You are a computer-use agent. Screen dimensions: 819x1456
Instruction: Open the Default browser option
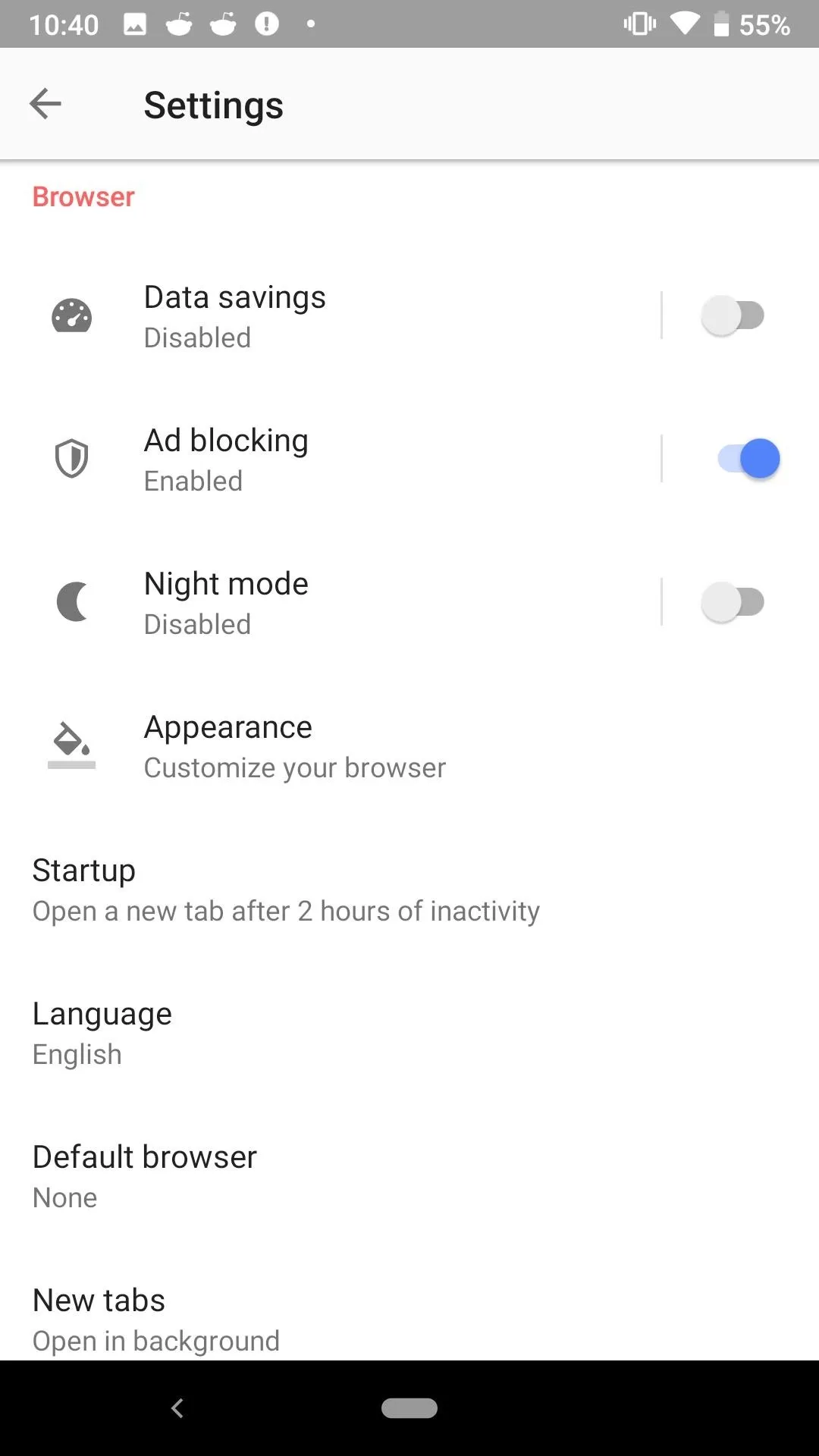coord(409,1175)
